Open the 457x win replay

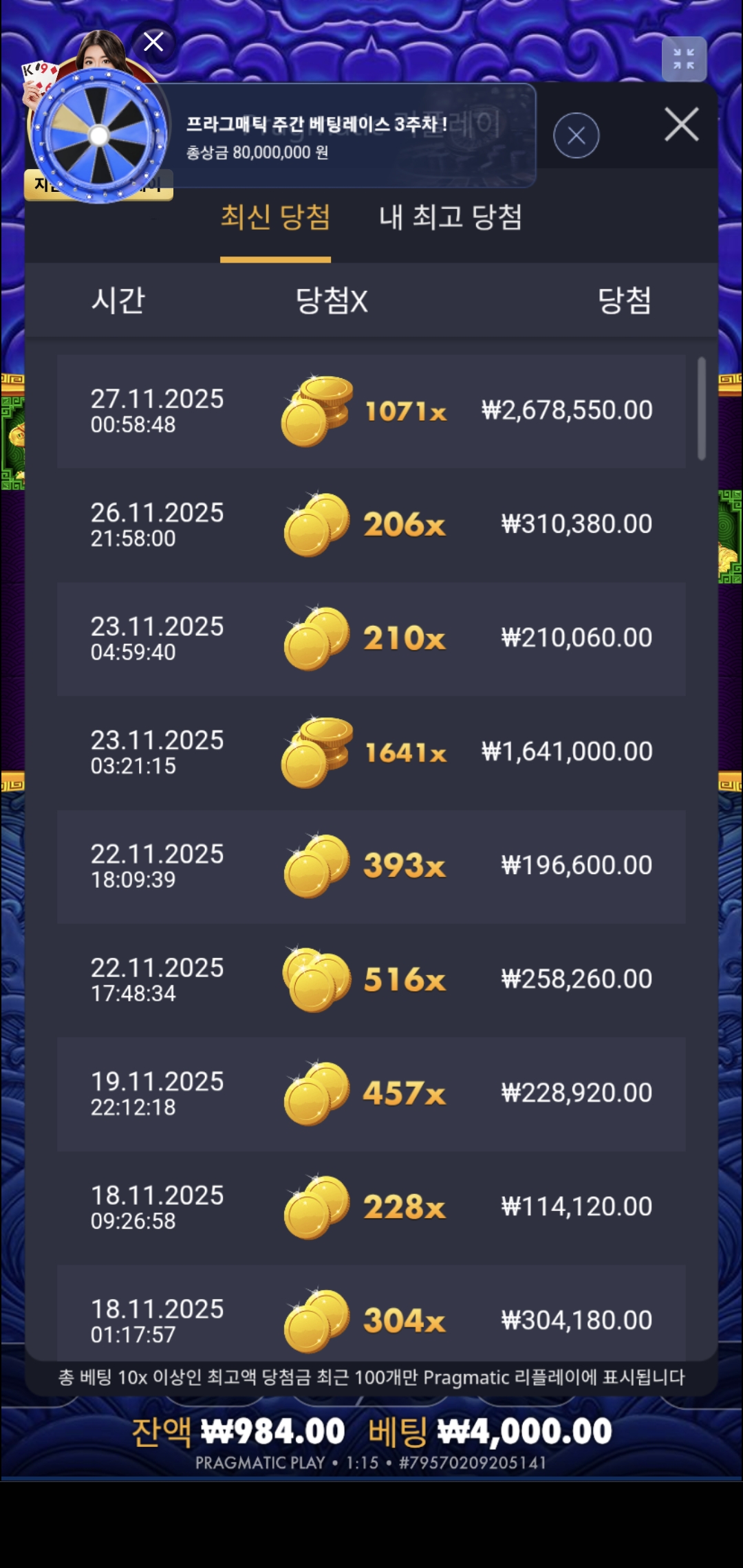(371, 1093)
